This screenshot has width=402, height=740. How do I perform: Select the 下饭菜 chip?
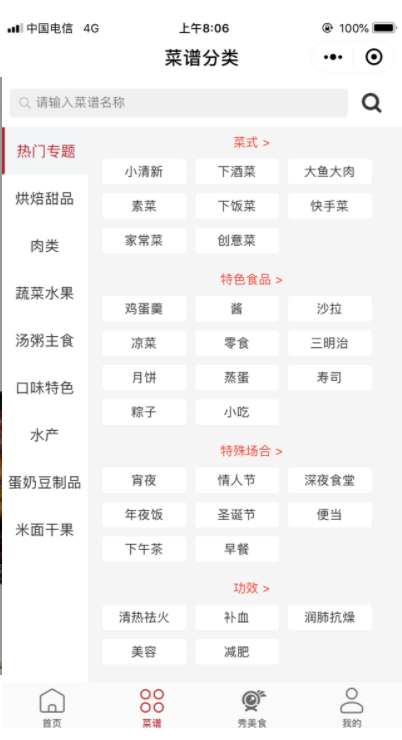[x=237, y=206]
